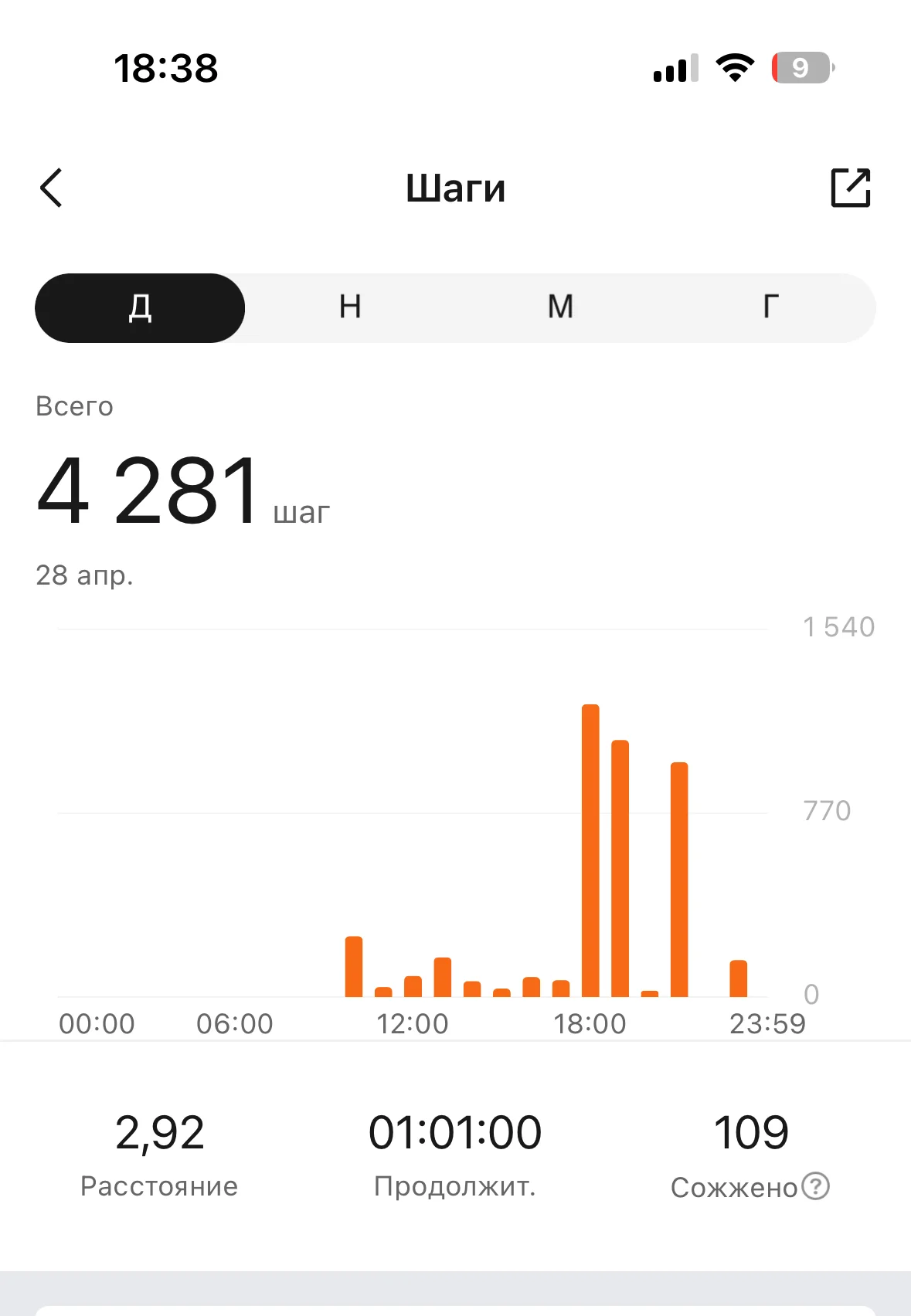
Task: Open the help icon next to Сожжено
Action: 815,1185
